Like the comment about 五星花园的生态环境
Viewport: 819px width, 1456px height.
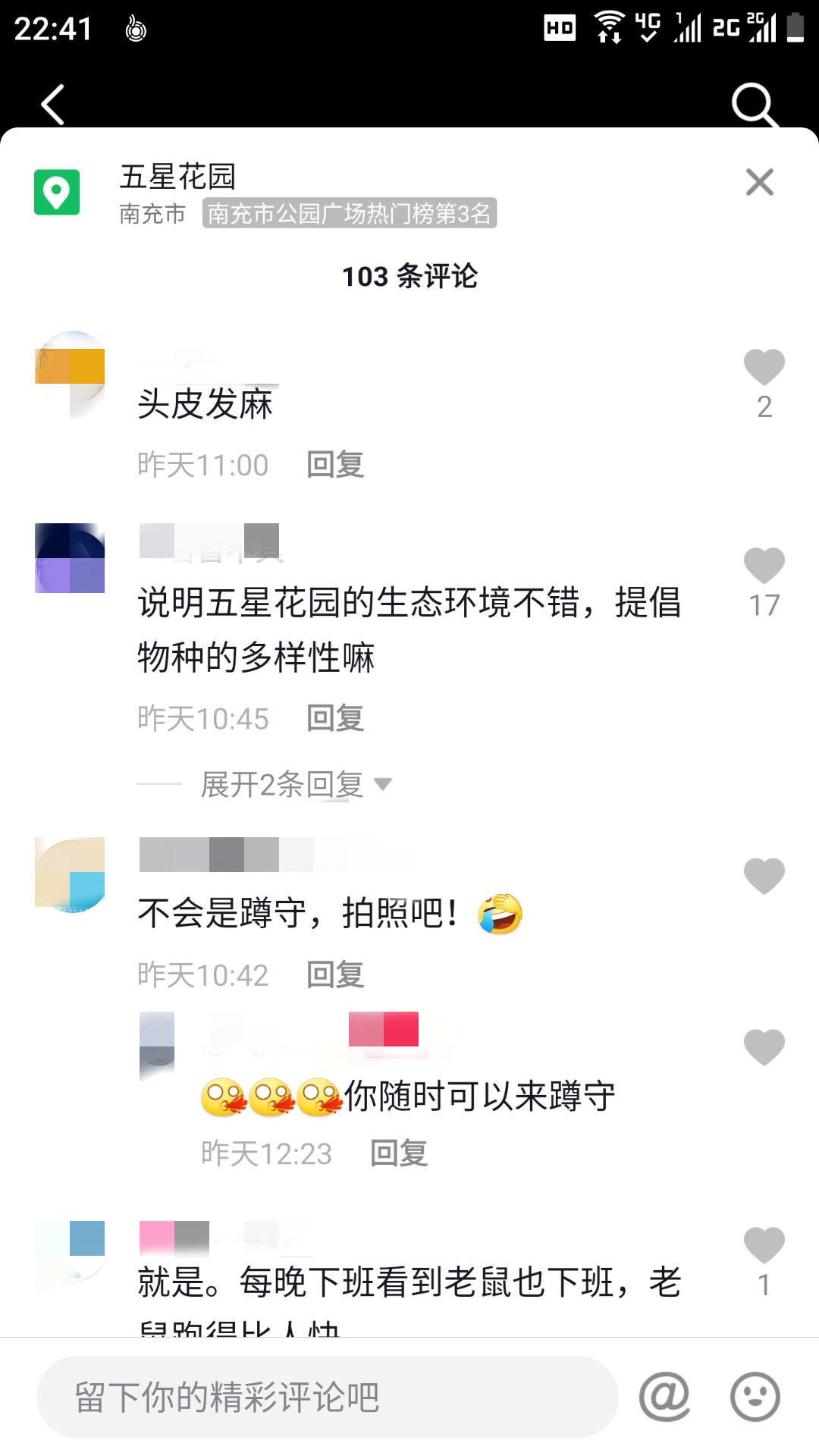[764, 566]
